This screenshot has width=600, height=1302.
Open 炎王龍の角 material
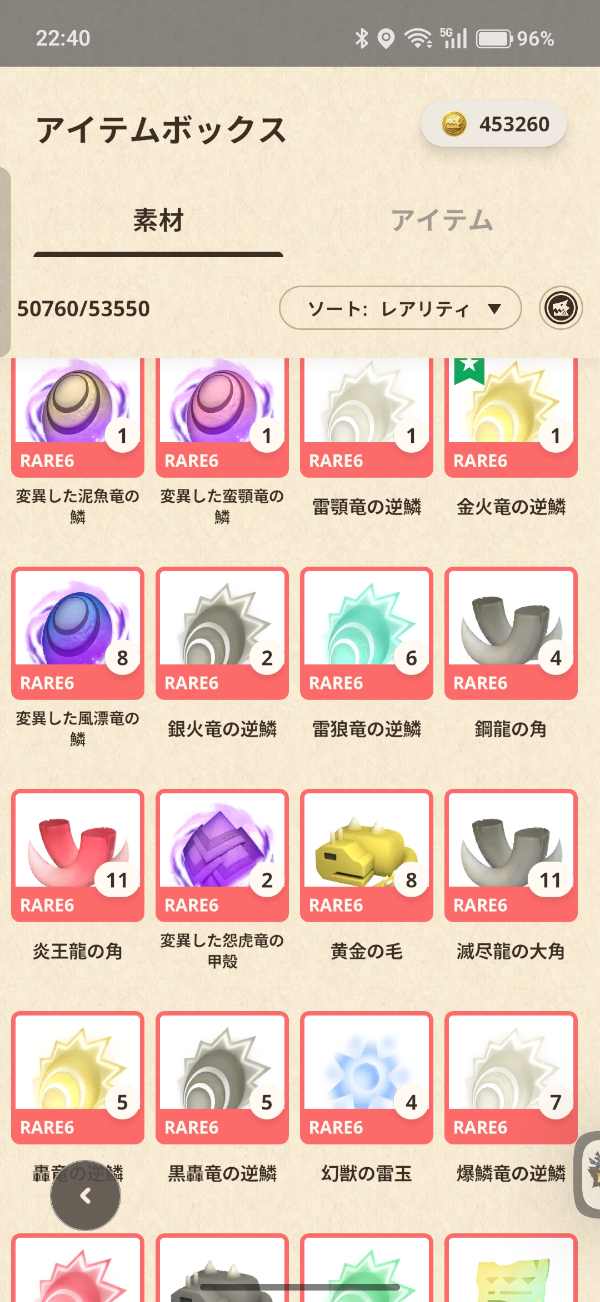click(x=78, y=855)
